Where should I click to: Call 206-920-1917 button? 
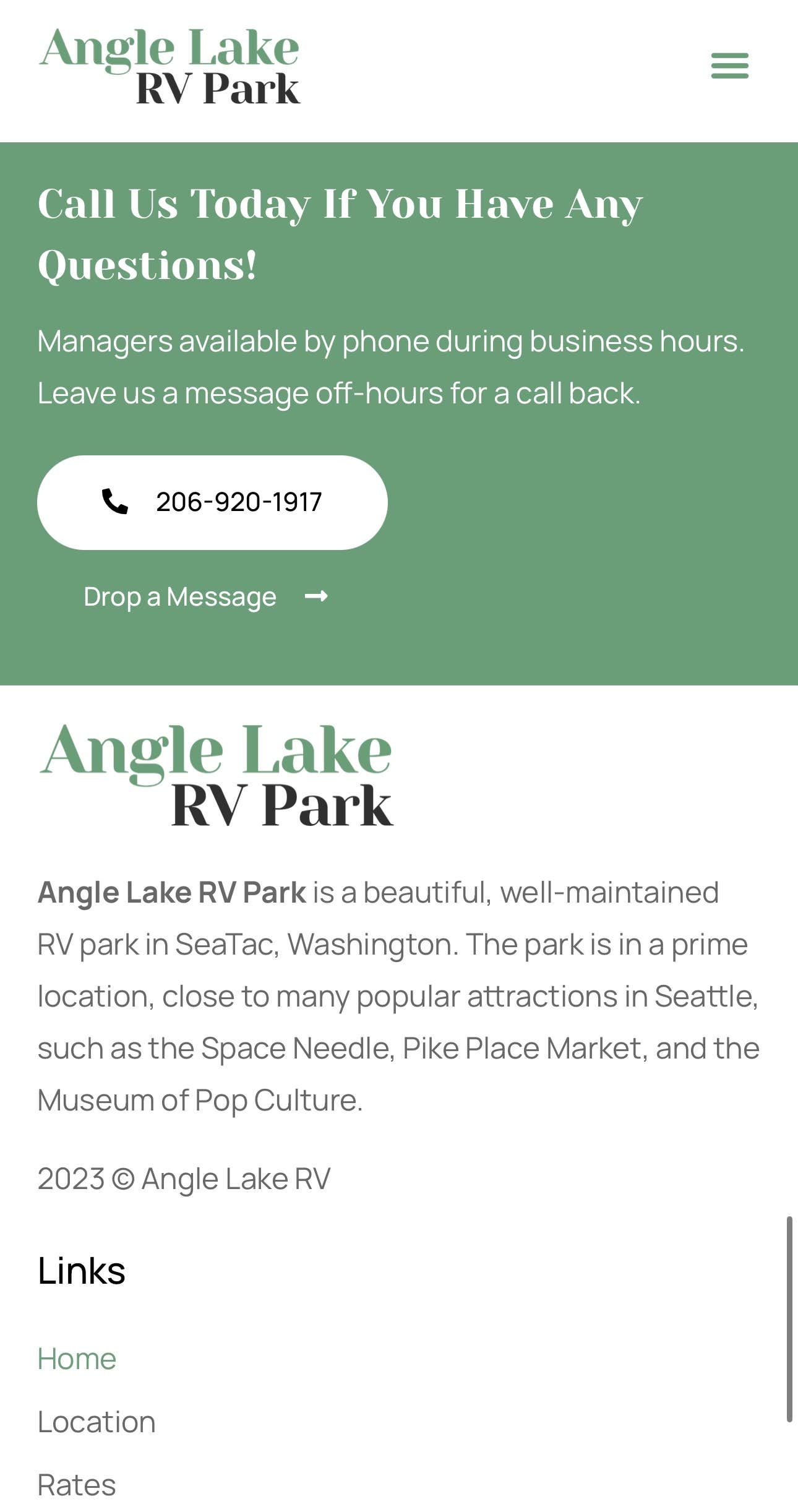point(212,502)
